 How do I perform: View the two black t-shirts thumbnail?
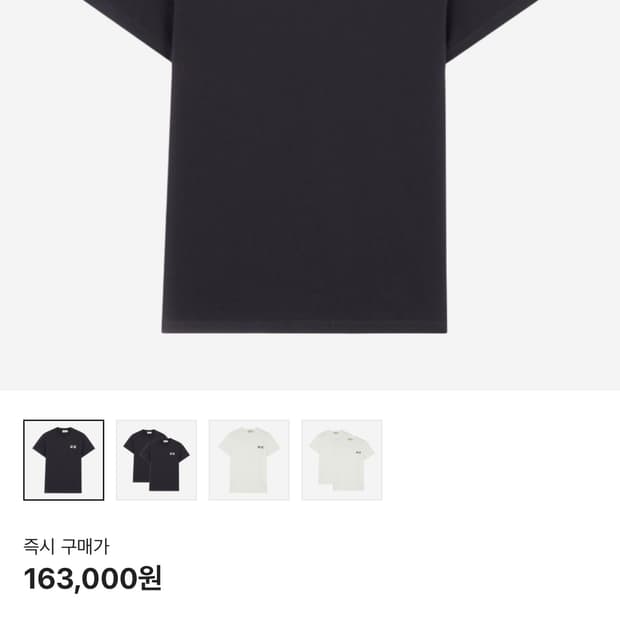156,460
